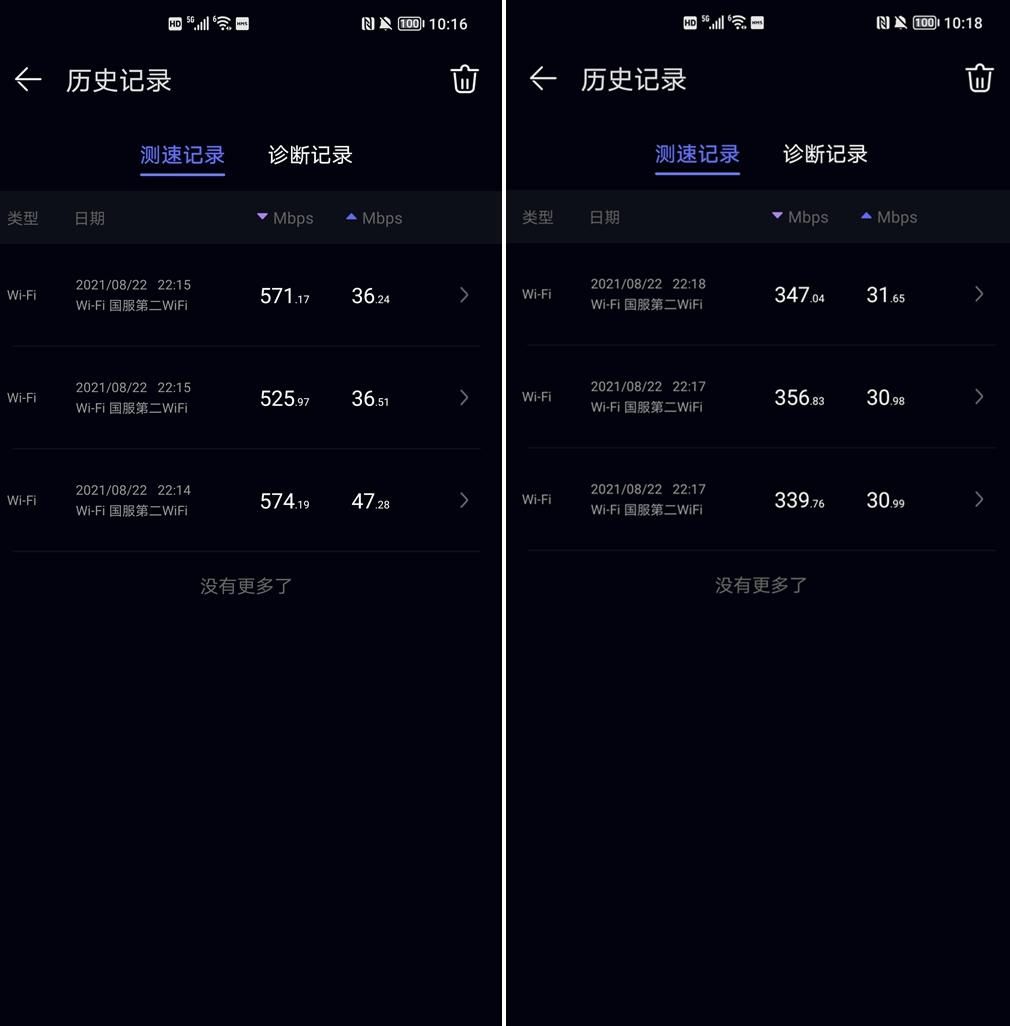The image size is (1010, 1026).
Task: Select 测速记录 tab on the 10:18 screen
Action: point(697,154)
